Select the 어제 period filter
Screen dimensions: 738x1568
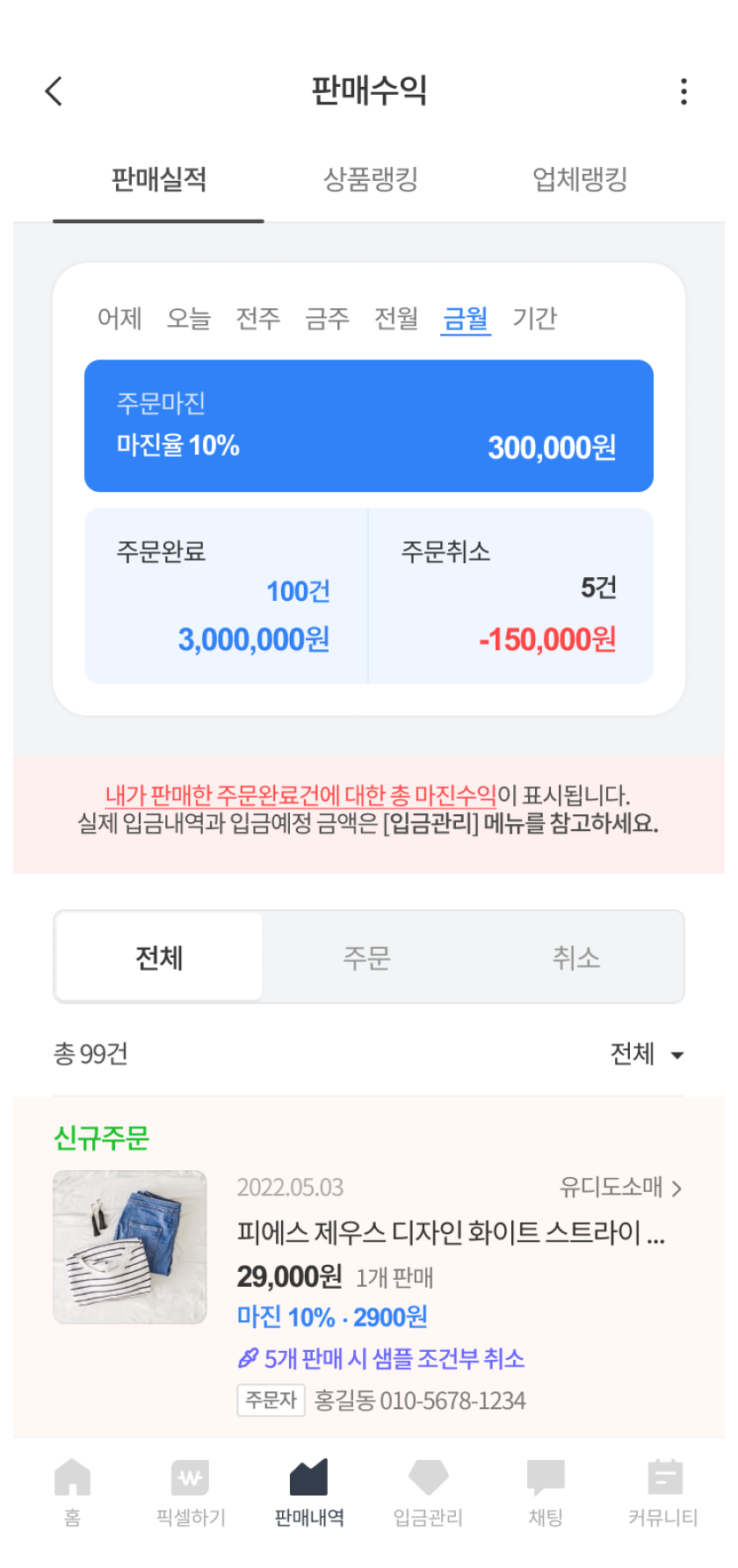pyautogui.click(x=119, y=318)
